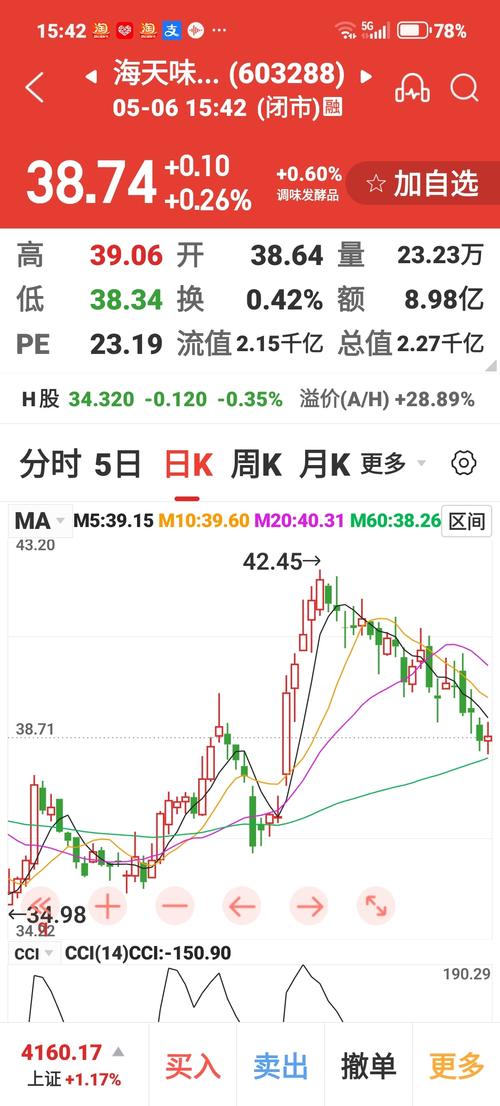Screen dimensions: 500x1106
Task: Switch to the 分时 chart tab
Action: (50, 464)
